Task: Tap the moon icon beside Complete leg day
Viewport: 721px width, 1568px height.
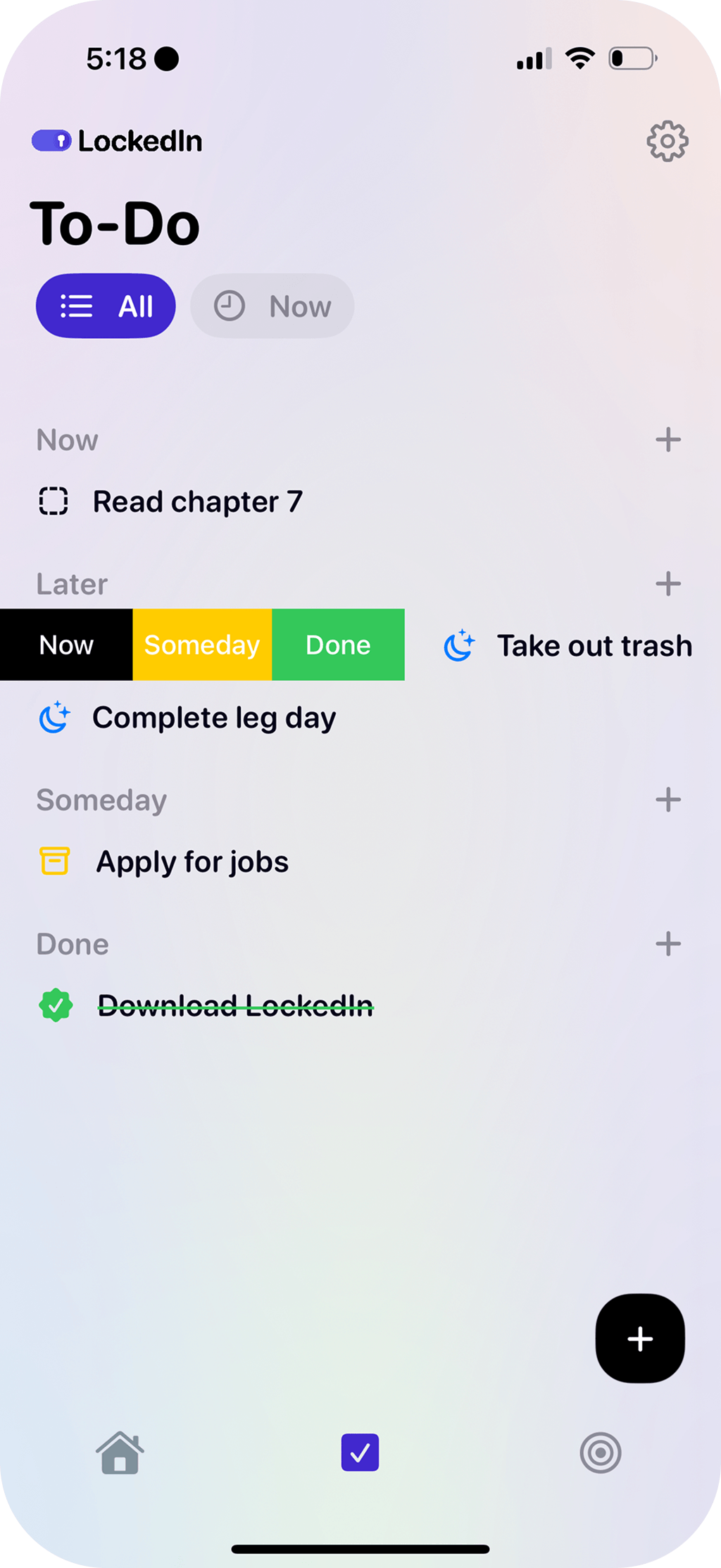Action: 54,718
